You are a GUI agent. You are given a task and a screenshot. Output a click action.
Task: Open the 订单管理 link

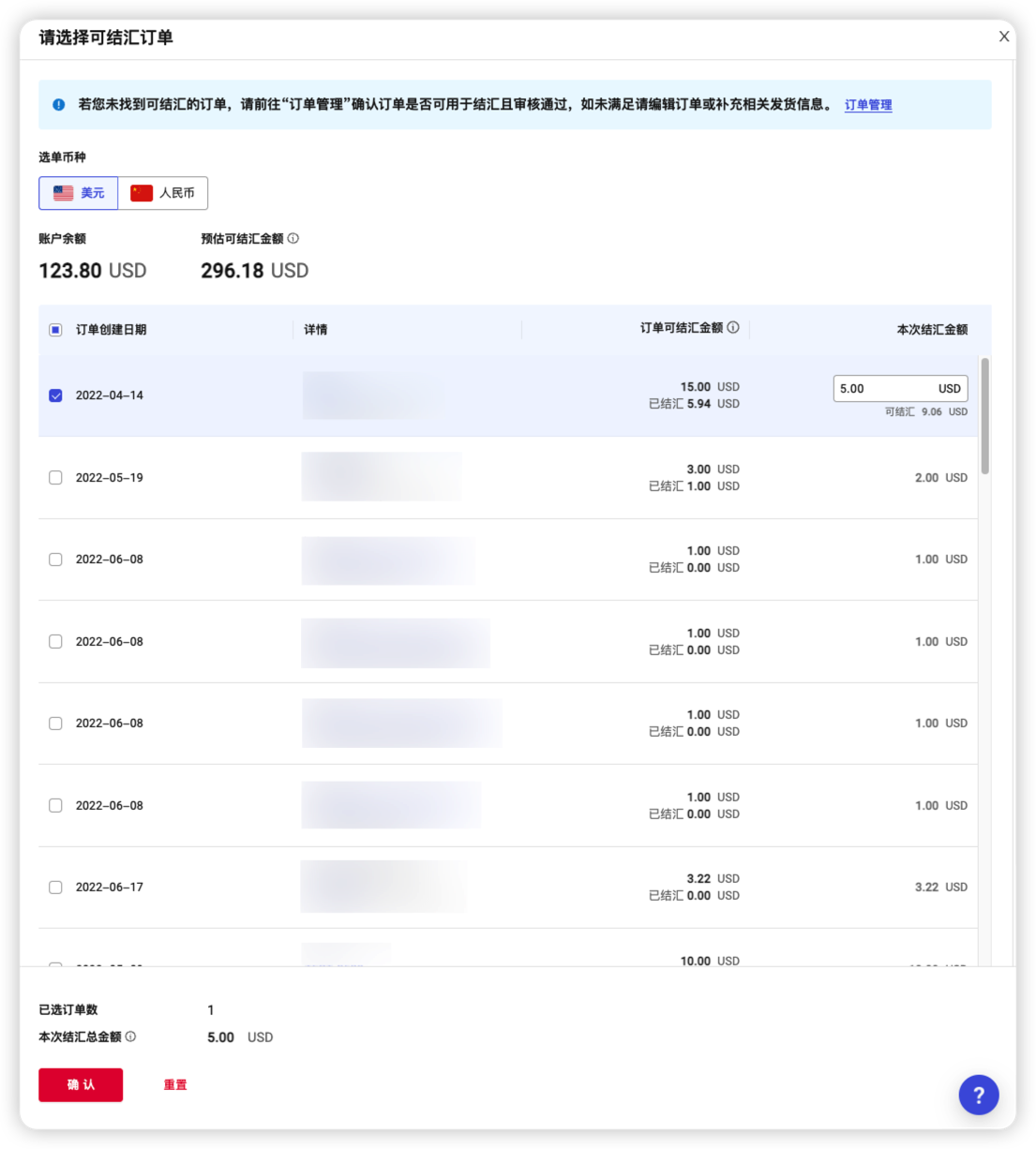pos(867,105)
